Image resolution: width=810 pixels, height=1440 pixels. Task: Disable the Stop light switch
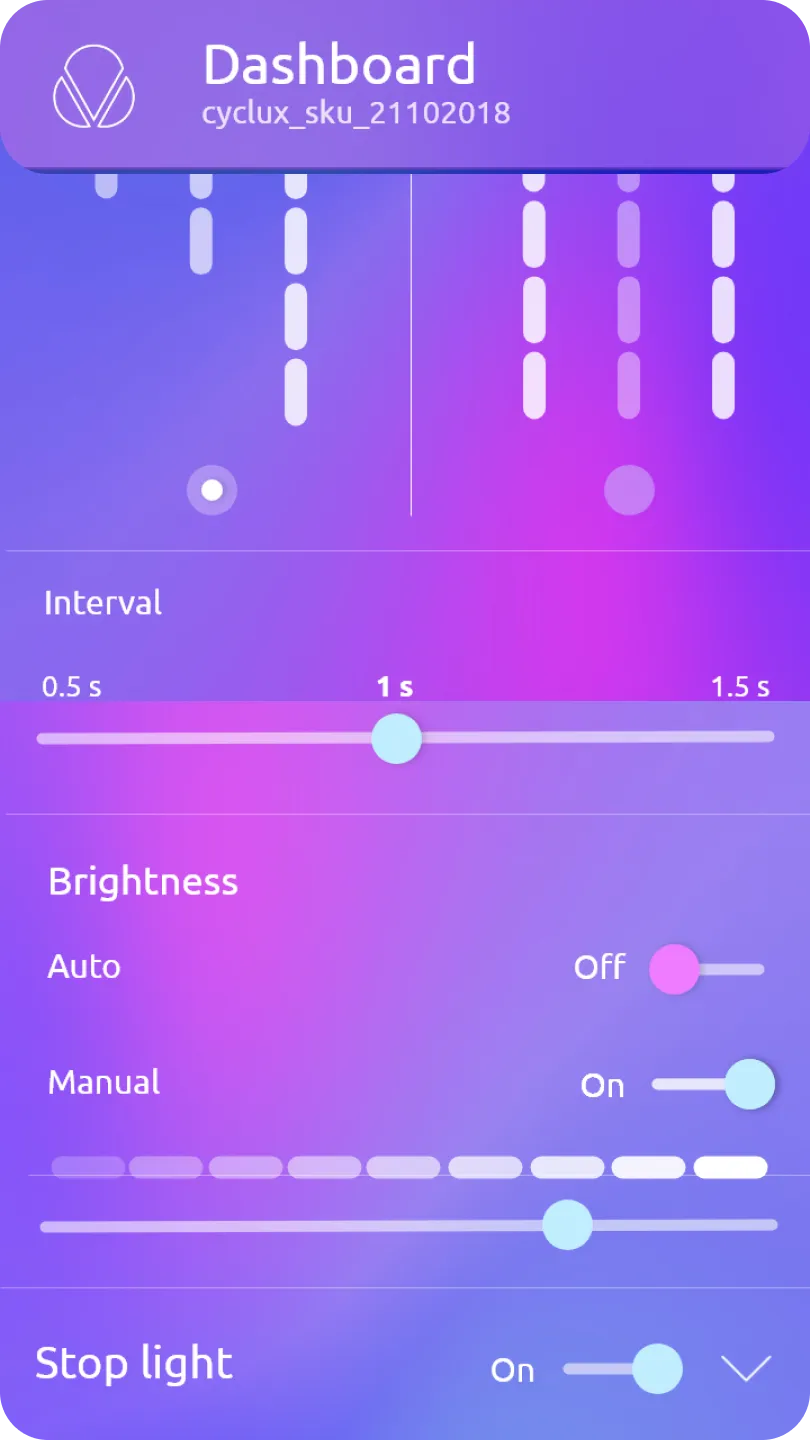pyautogui.click(x=624, y=1369)
